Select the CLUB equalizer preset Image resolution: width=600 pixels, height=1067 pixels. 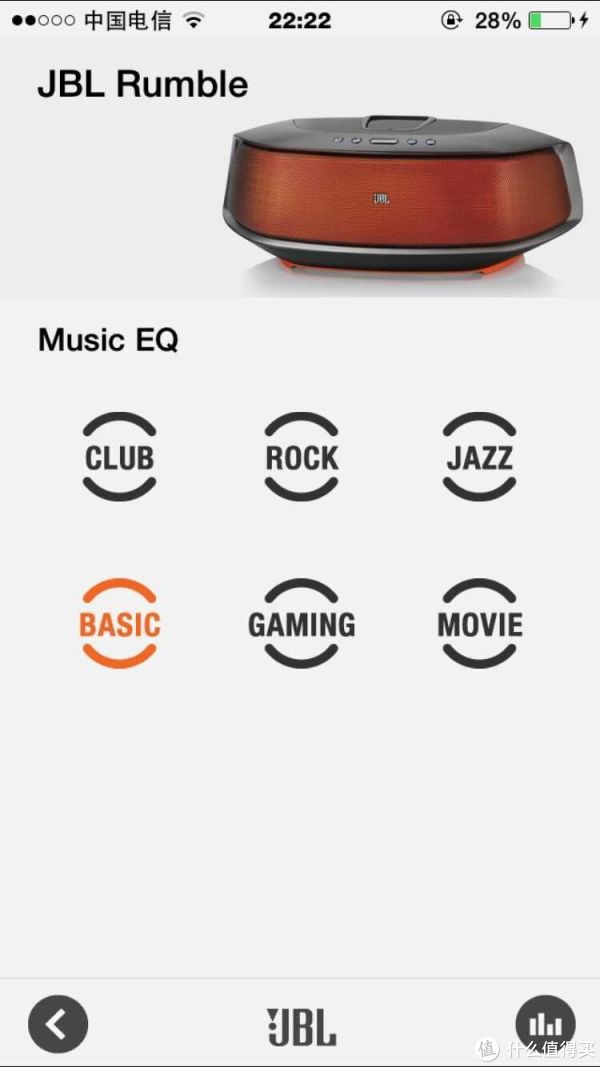[119, 458]
